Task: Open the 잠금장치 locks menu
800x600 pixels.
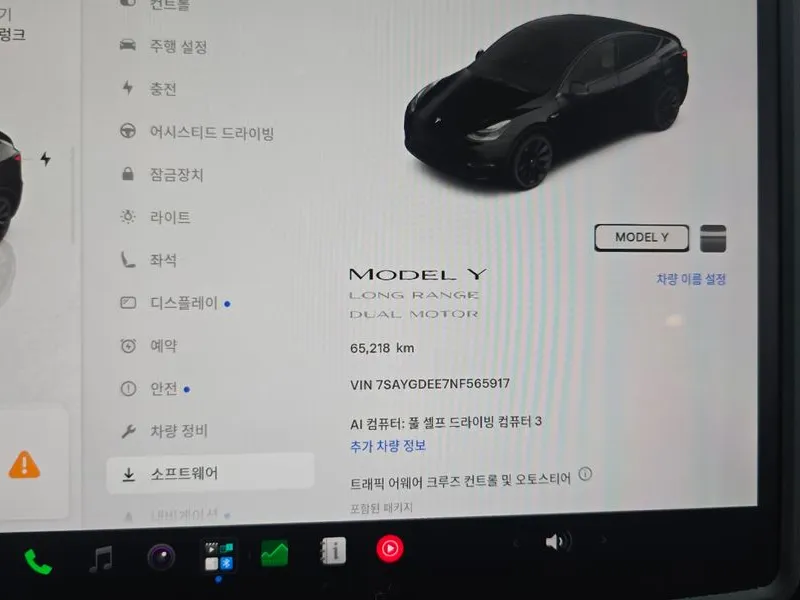Action: pos(162,174)
